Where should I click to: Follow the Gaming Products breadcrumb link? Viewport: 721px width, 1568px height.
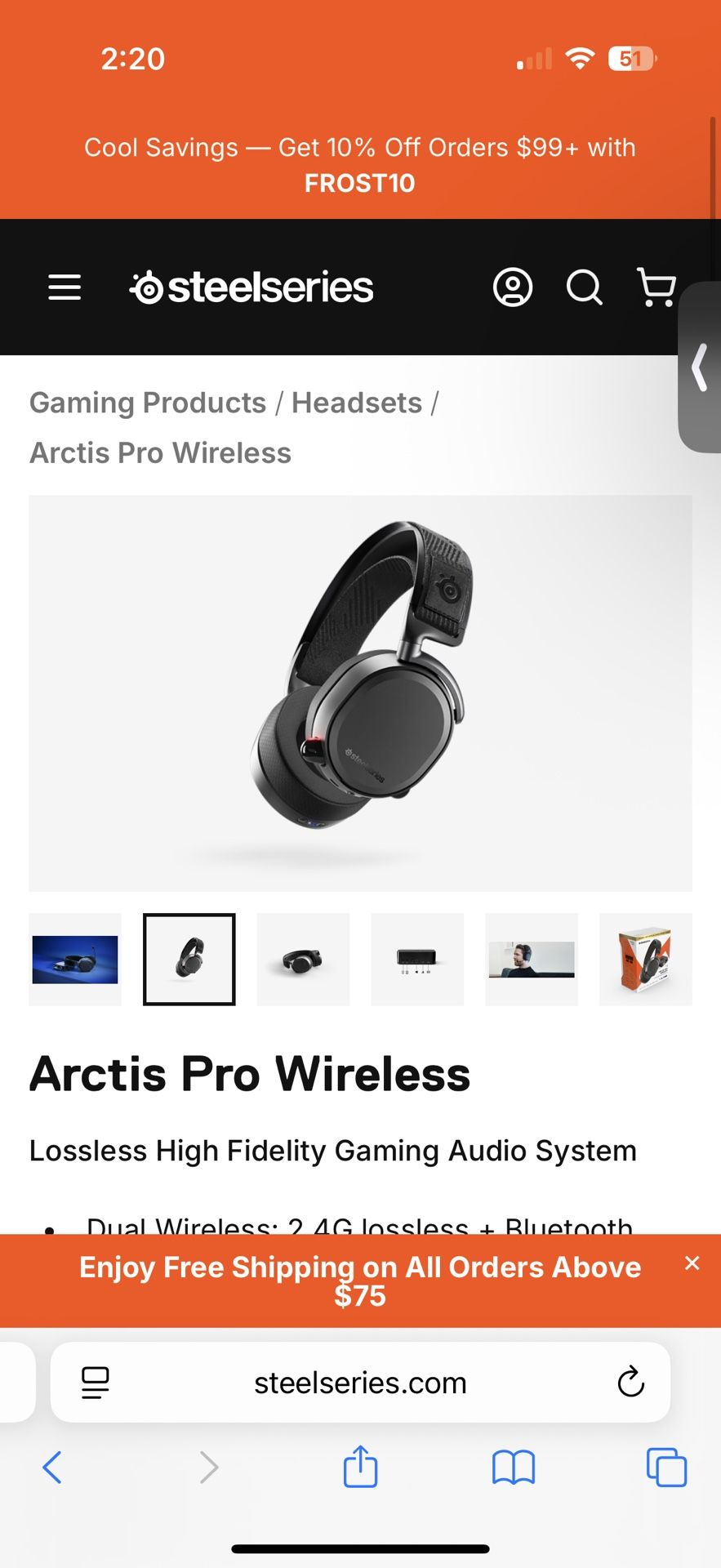point(148,403)
